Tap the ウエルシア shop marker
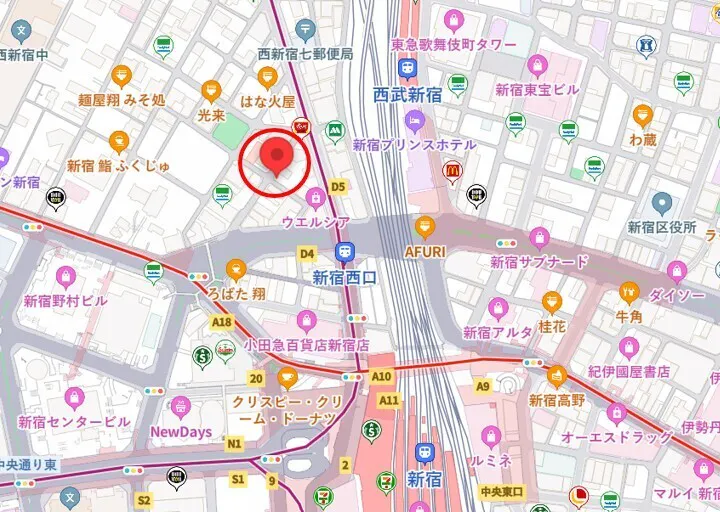Screen dimensions: 720x512 [316, 197]
